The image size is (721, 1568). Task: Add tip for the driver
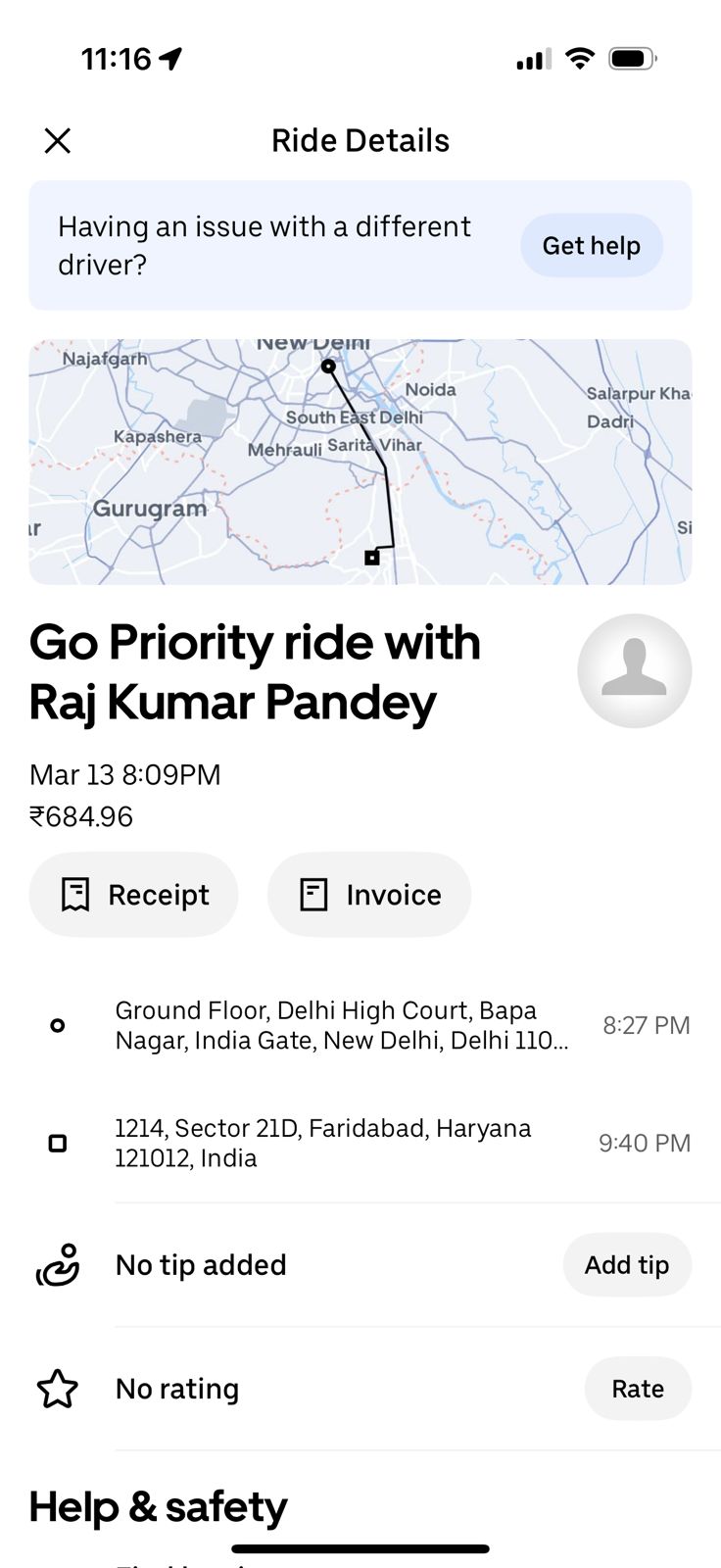(x=626, y=1264)
